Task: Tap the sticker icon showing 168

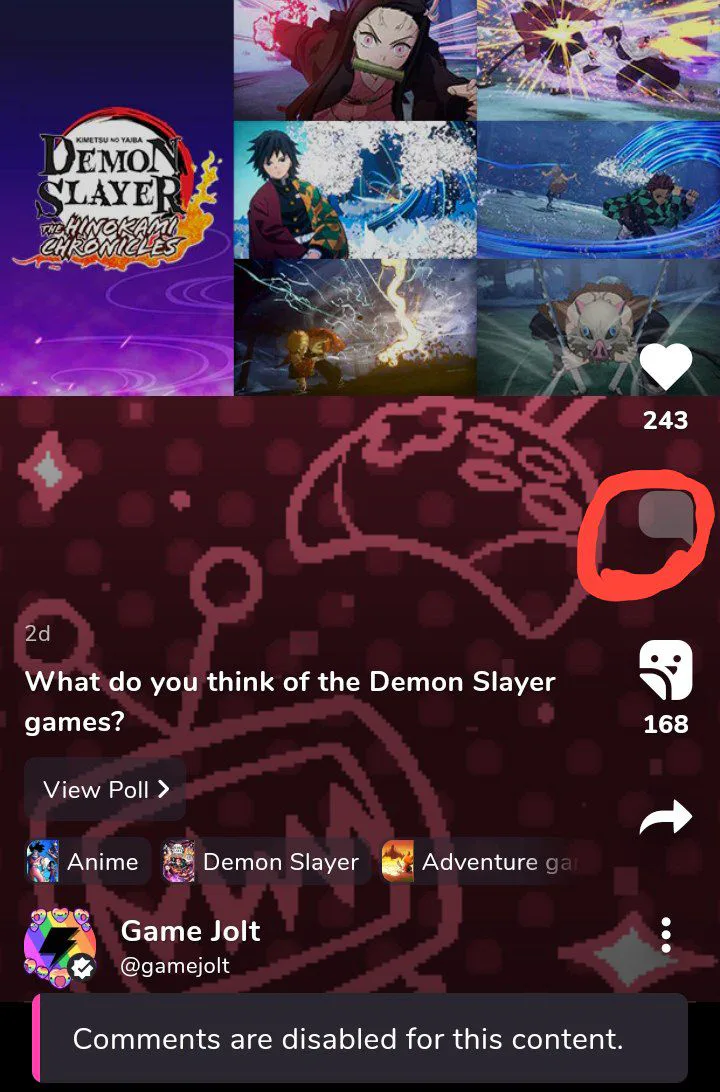Action: coord(665,670)
